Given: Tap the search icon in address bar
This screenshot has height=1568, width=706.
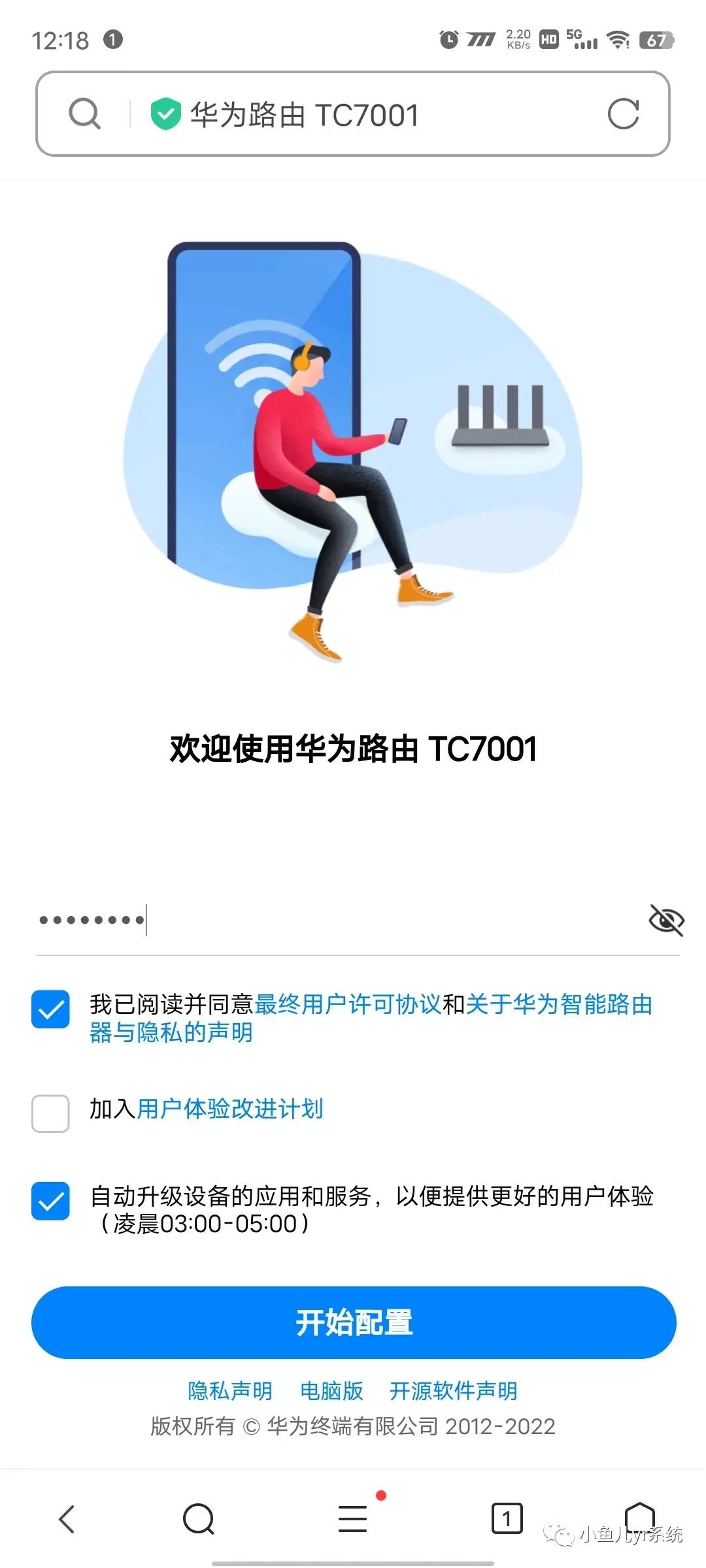Looking at the screenshot, I should click(85, 114).
